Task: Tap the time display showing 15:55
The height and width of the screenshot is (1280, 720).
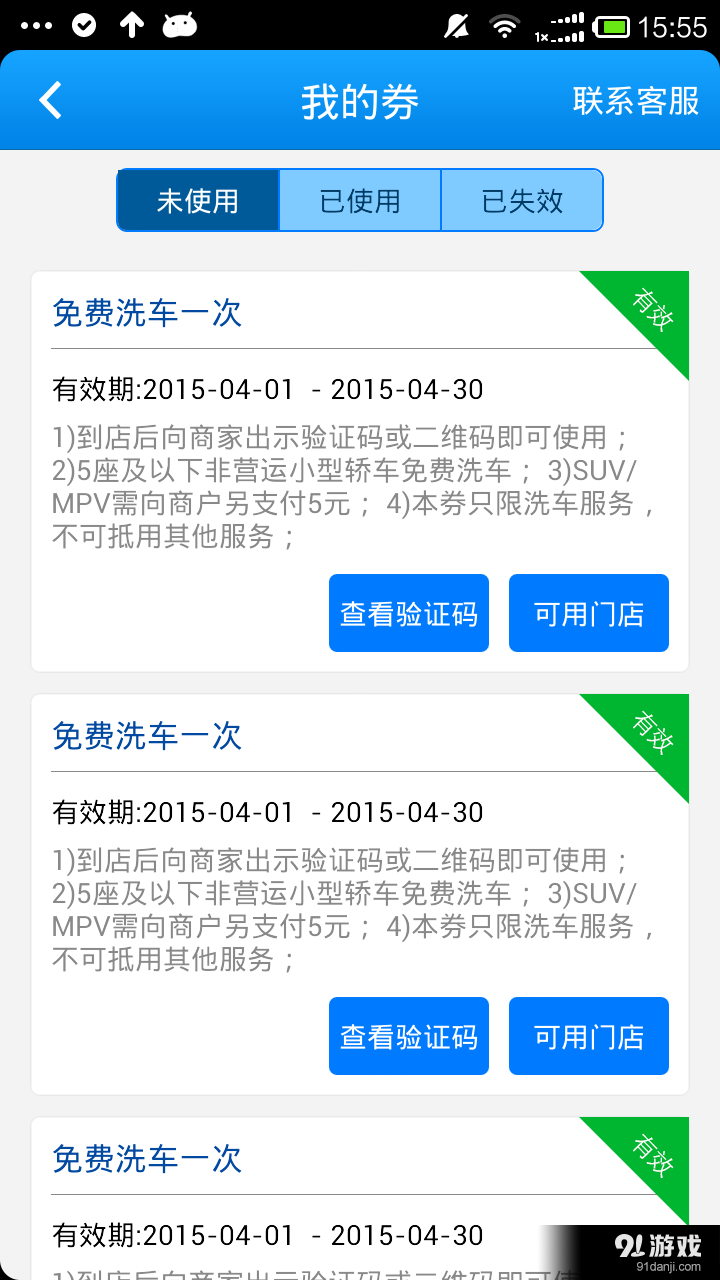Action: point(674,24)
